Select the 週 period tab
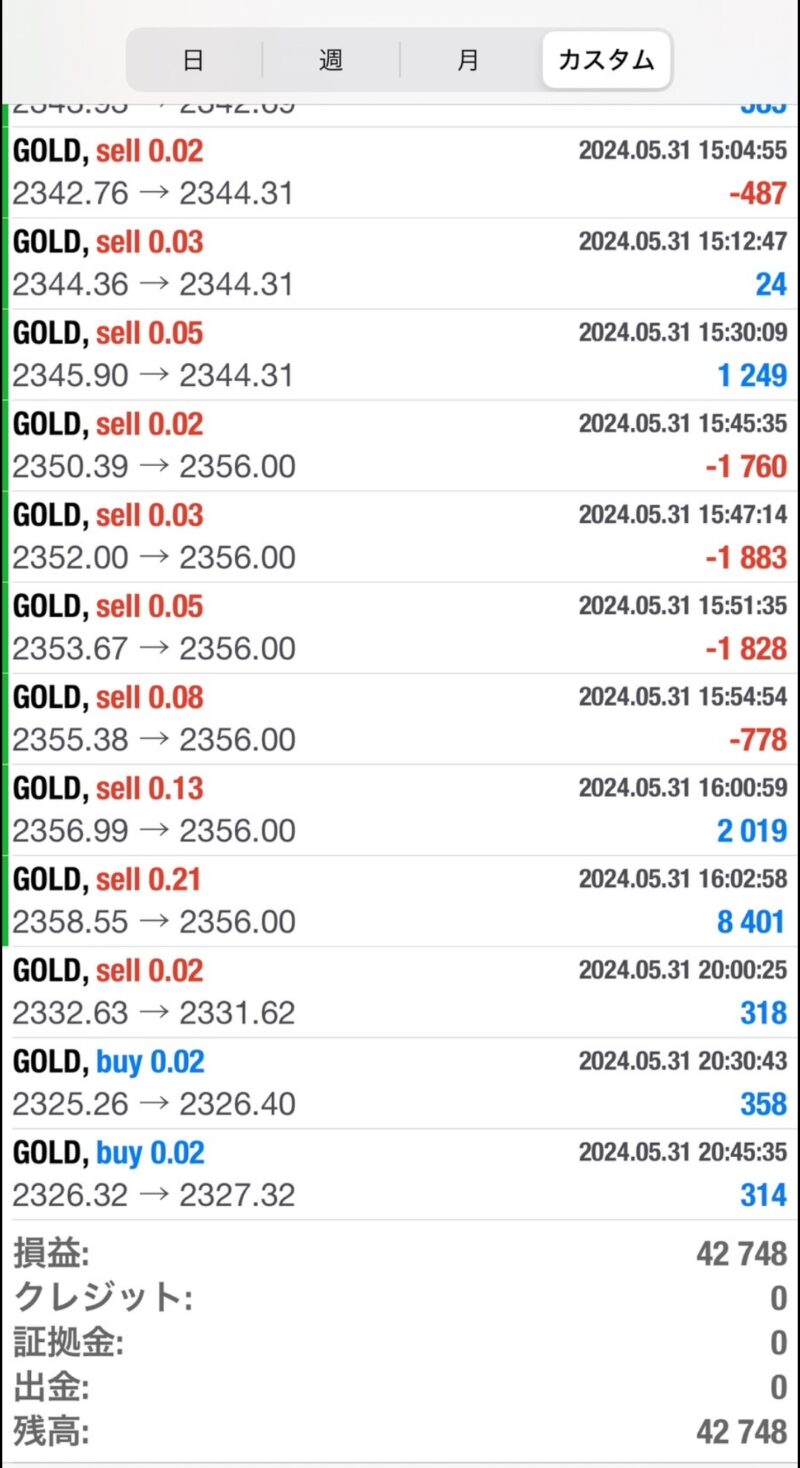 coord(331,60)
